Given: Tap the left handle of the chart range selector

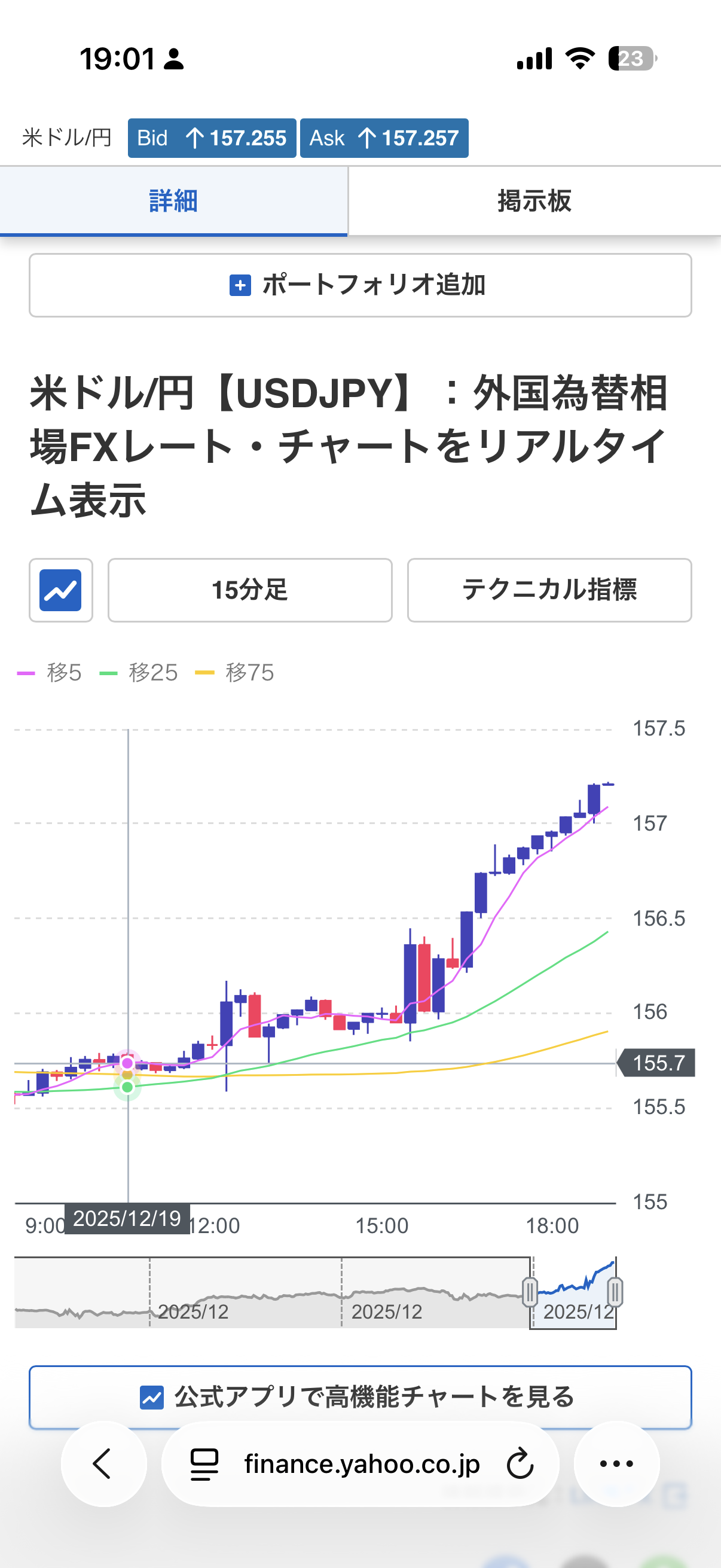Looking at the screenshot, I should [x=529, y=1291].
